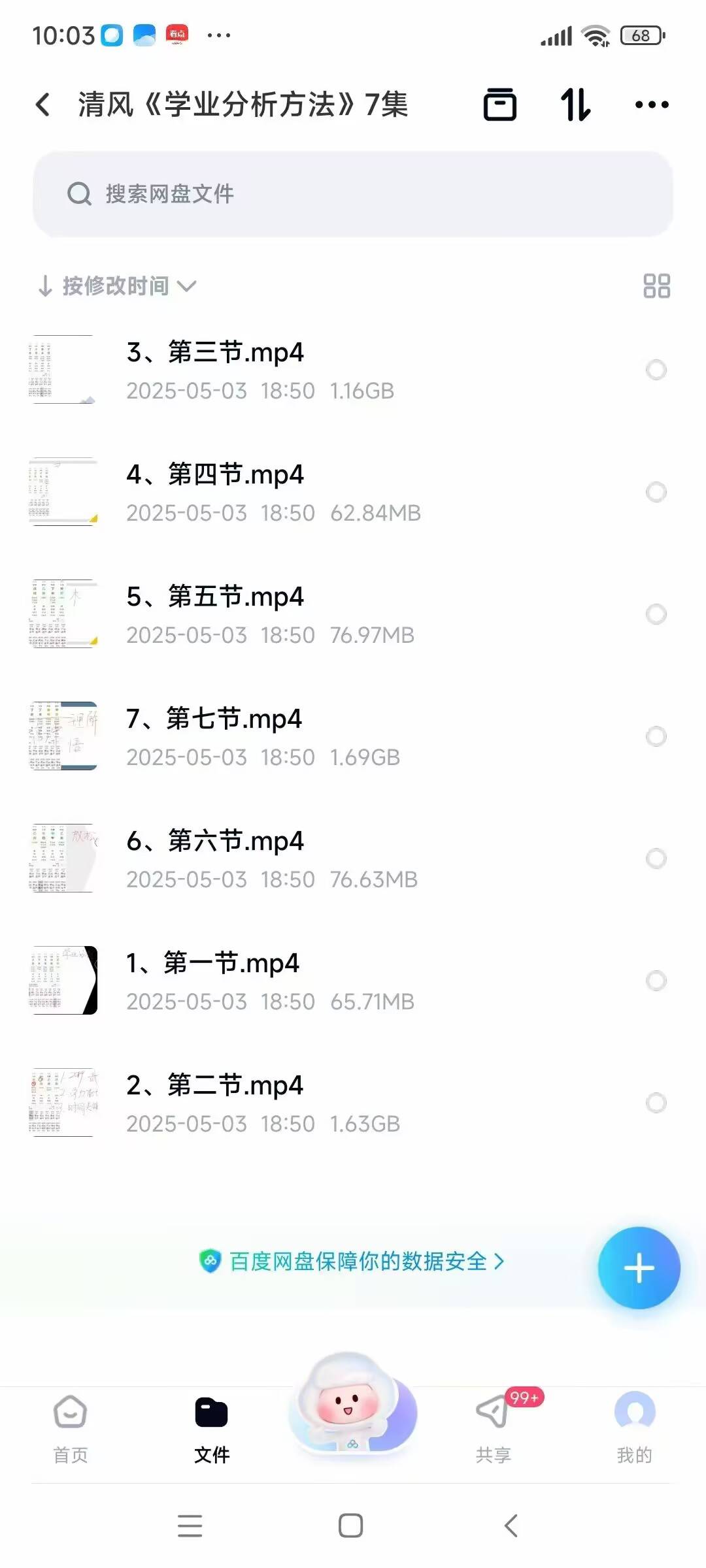Open the video 3、第三节.mp4

(216, 353)
